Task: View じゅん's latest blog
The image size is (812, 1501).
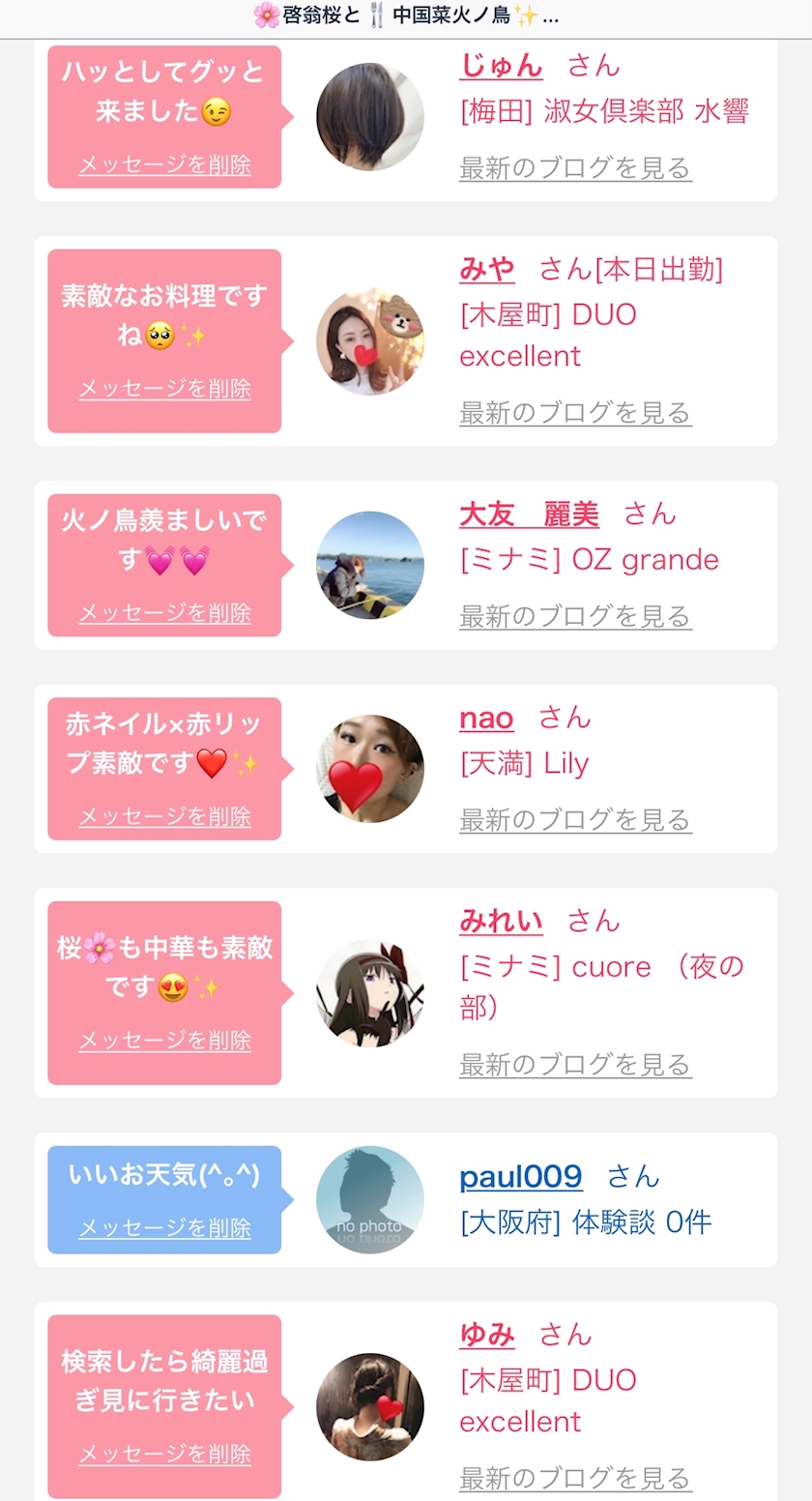Action: pos(575,168)
